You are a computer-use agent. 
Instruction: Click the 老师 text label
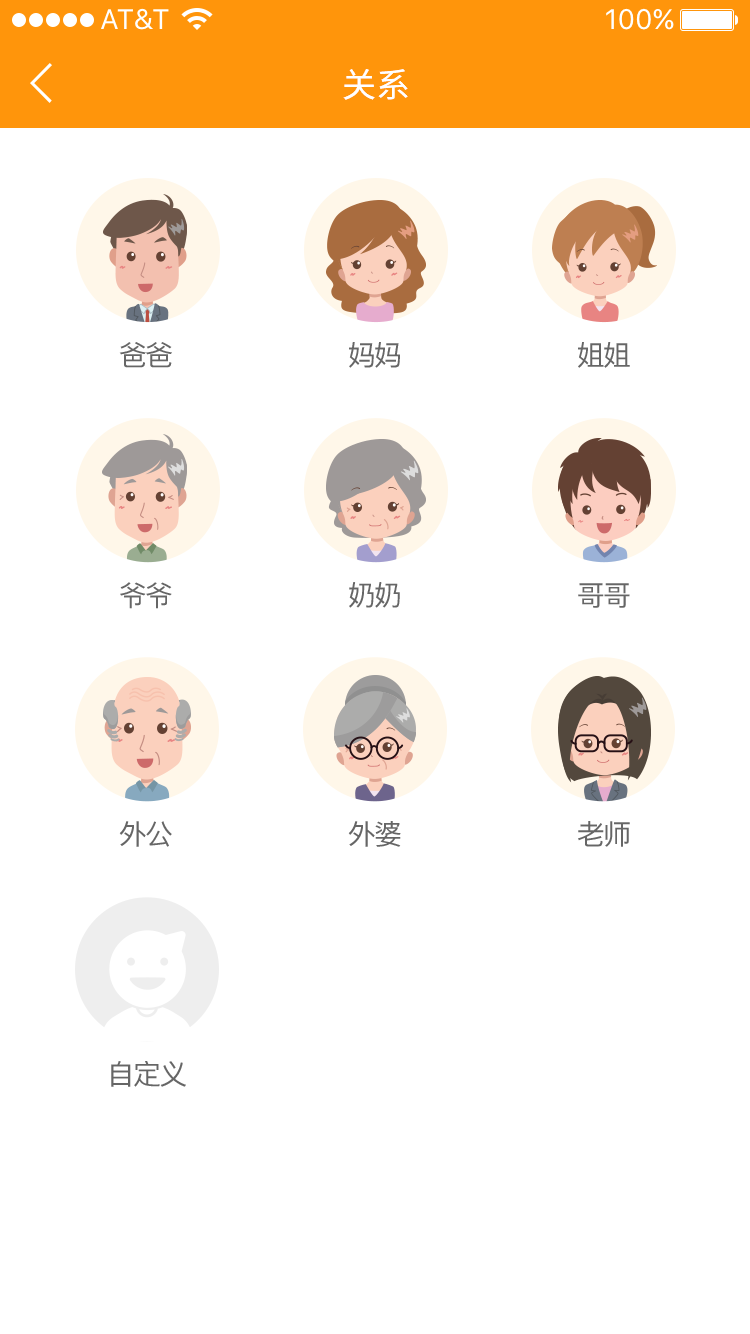[604, 835]
